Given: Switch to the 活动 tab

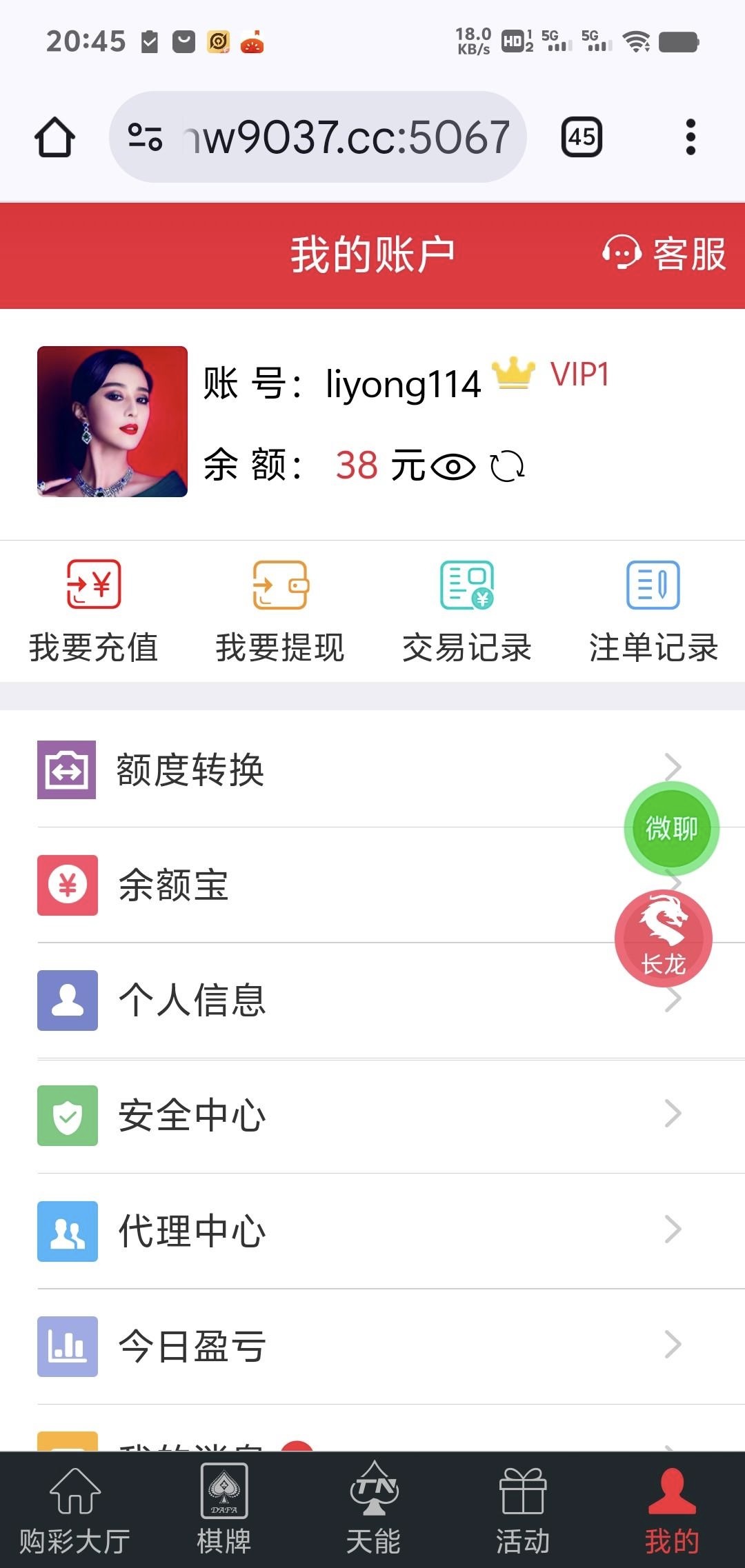Looking at the screenshot, I should (523, 1510).
